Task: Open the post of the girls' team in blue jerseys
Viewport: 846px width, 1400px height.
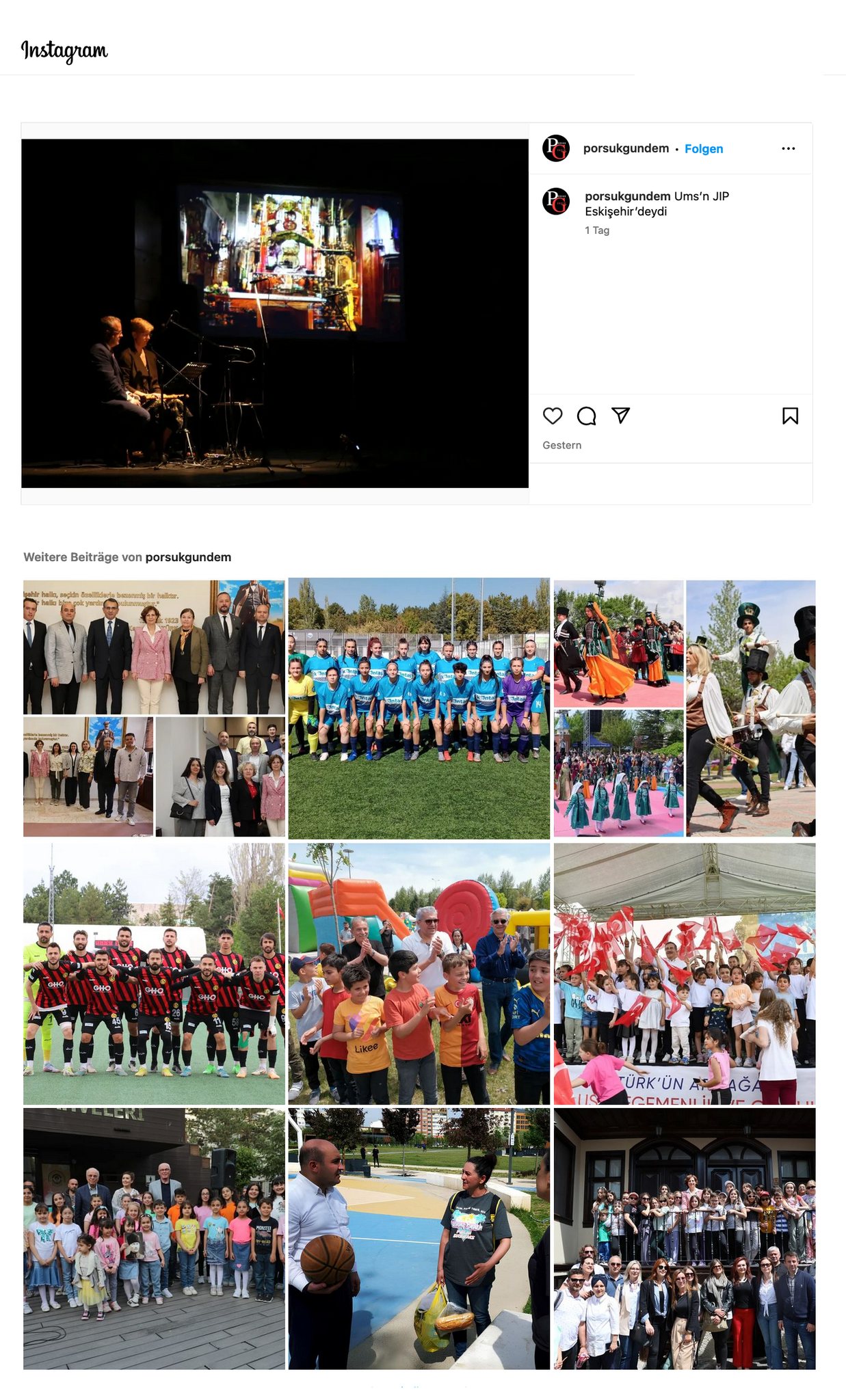Action: pos(419,708)
